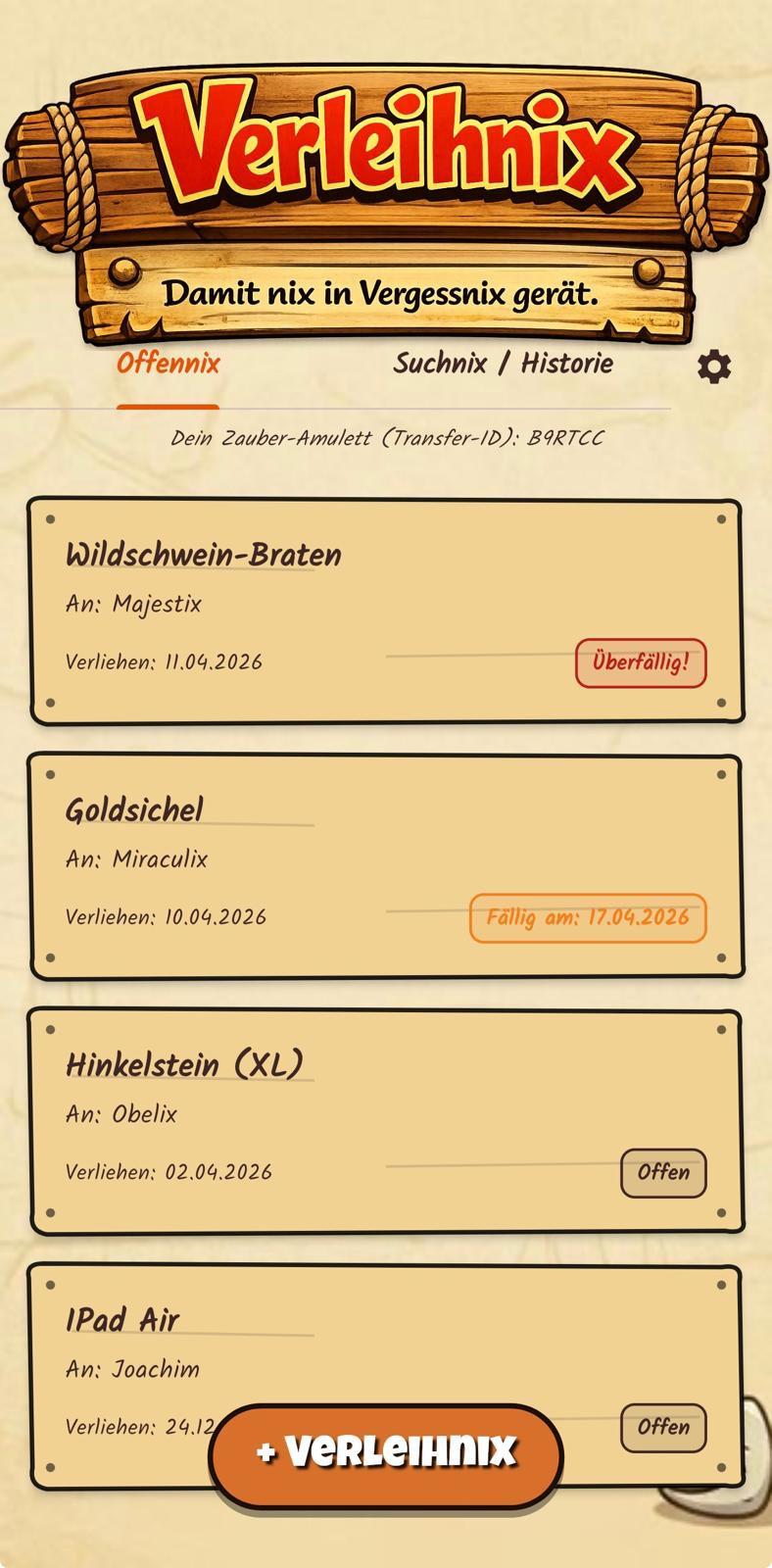Viewport: 772px width, 1568px height.
Task: Tap the Zauber-Amulett Transfer-ID B9RTCC
Action: point(386,438)
